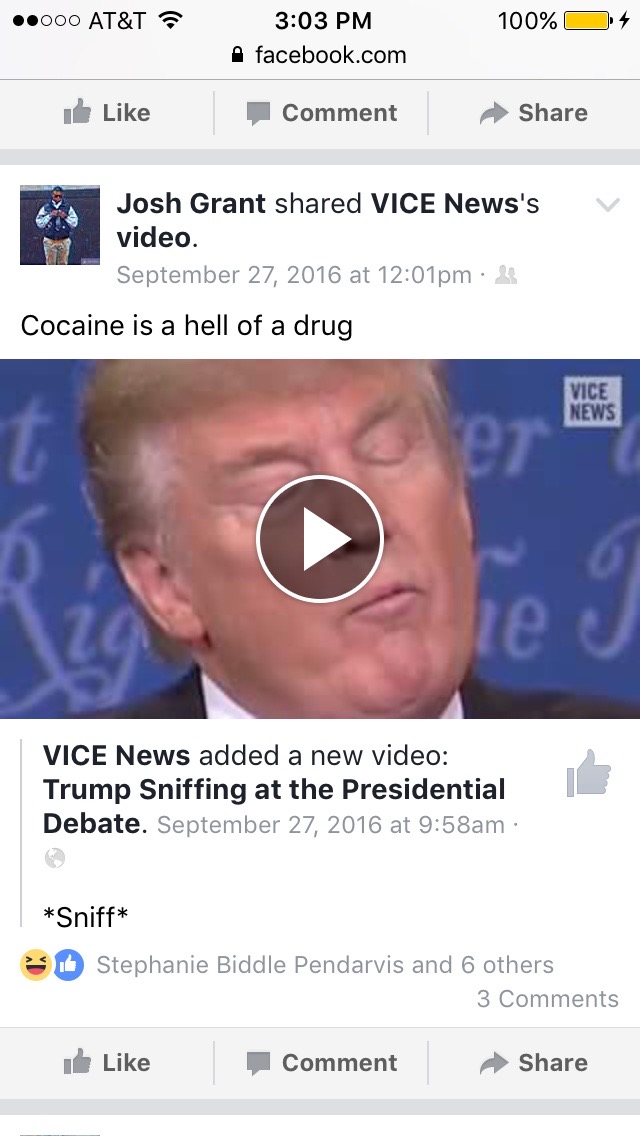Open VICE News link beside 'added a new video'

(x=116, y=756)
